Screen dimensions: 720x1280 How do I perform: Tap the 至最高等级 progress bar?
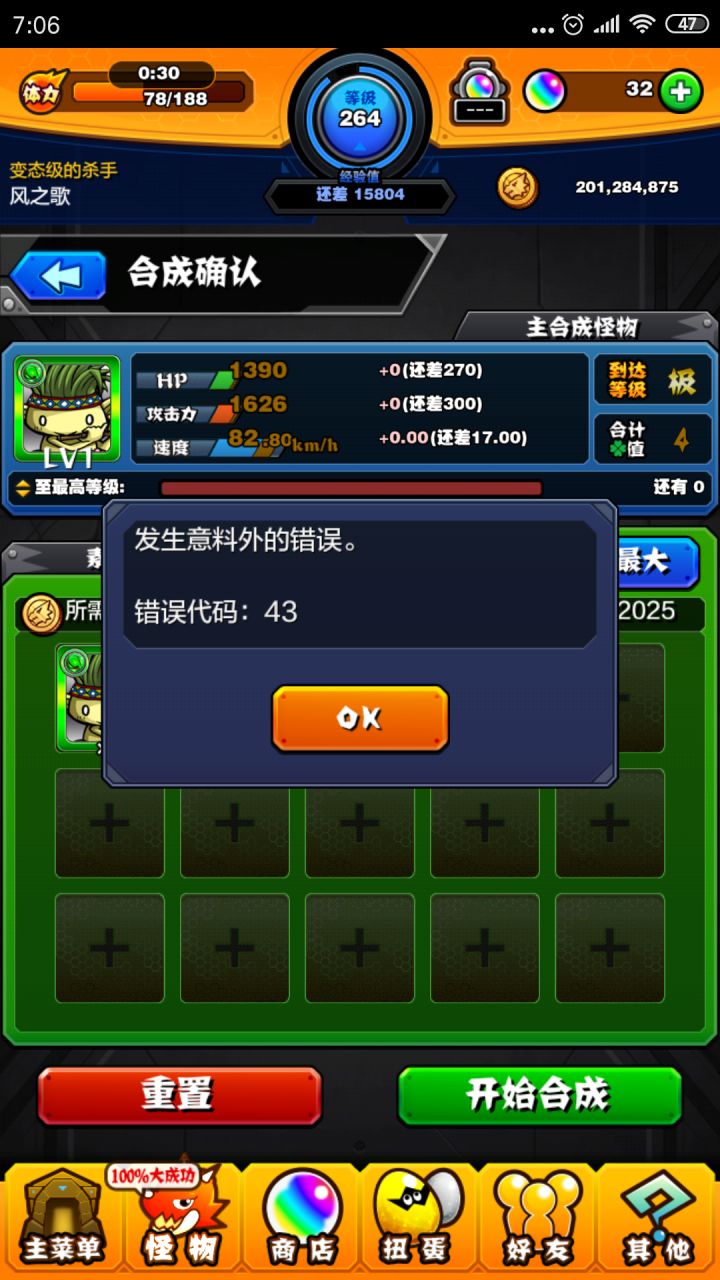[350, 487]
